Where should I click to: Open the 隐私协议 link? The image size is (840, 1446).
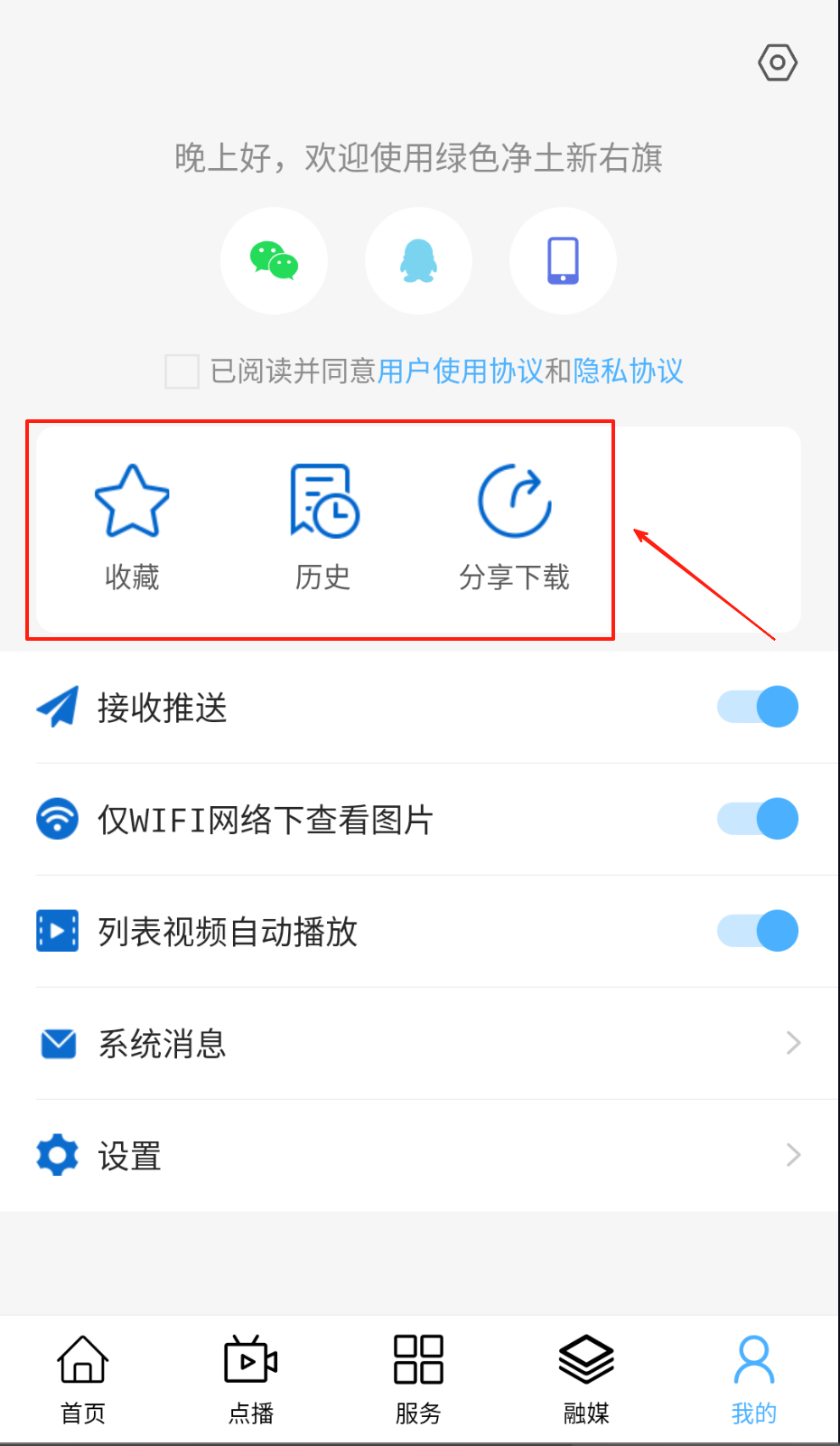[628, 371]
